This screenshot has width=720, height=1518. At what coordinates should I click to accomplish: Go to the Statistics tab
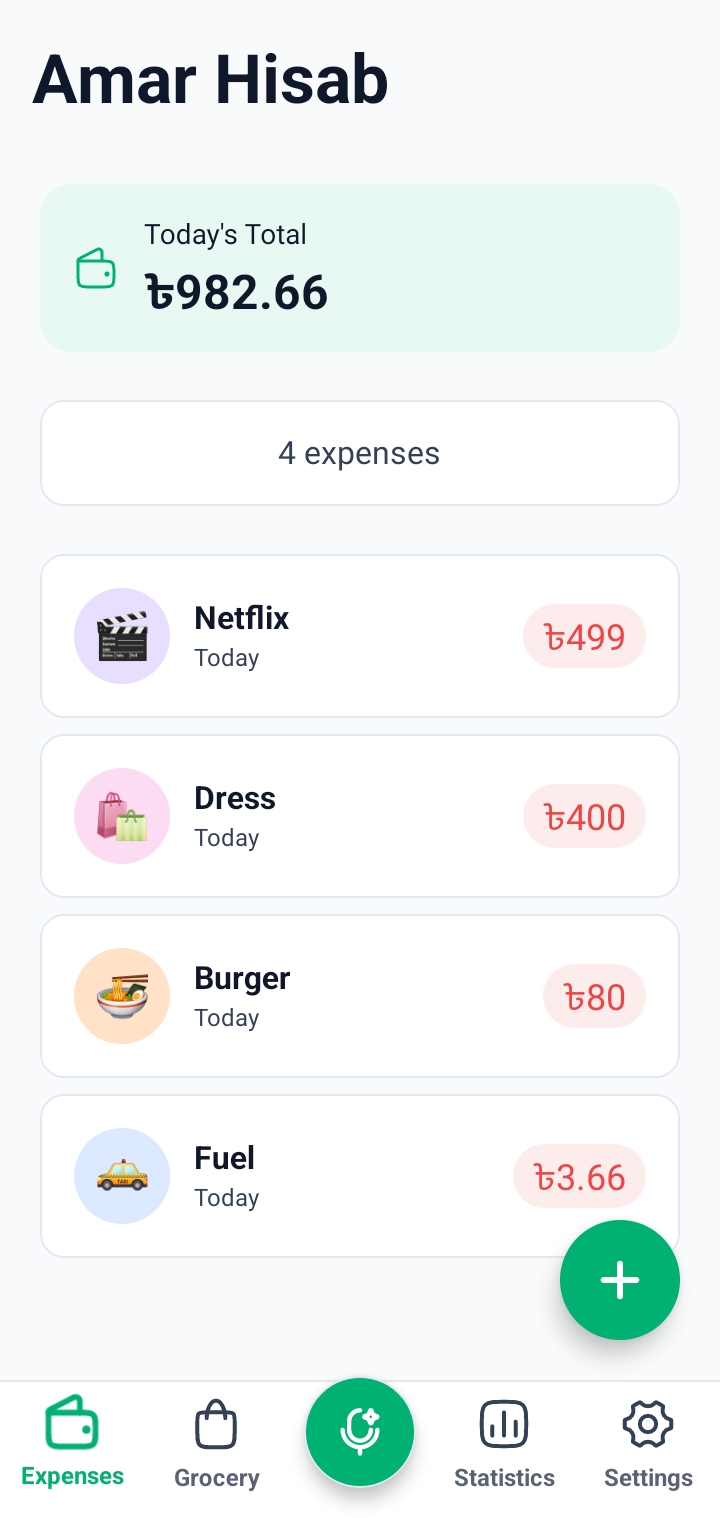click(x=504, y=1445)
